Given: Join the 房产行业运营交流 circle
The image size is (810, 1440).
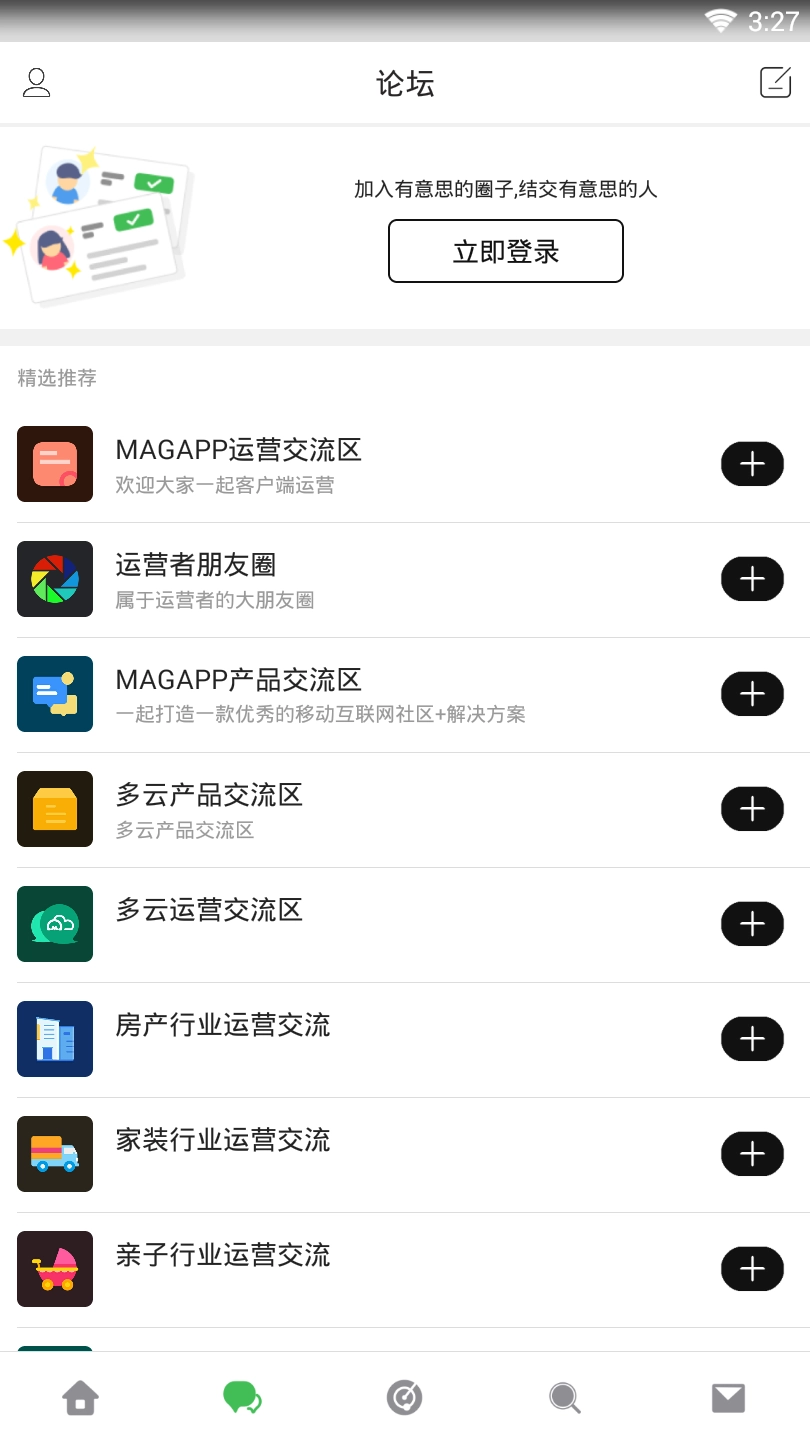Looking at the screenshot, I should point(752,1039).
